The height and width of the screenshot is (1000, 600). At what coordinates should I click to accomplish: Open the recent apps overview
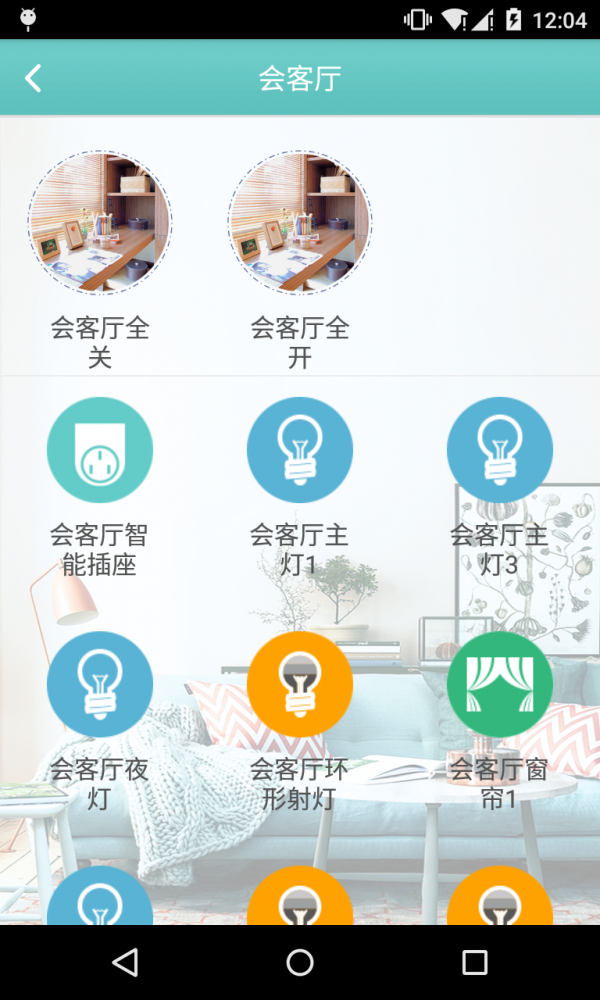474,962
